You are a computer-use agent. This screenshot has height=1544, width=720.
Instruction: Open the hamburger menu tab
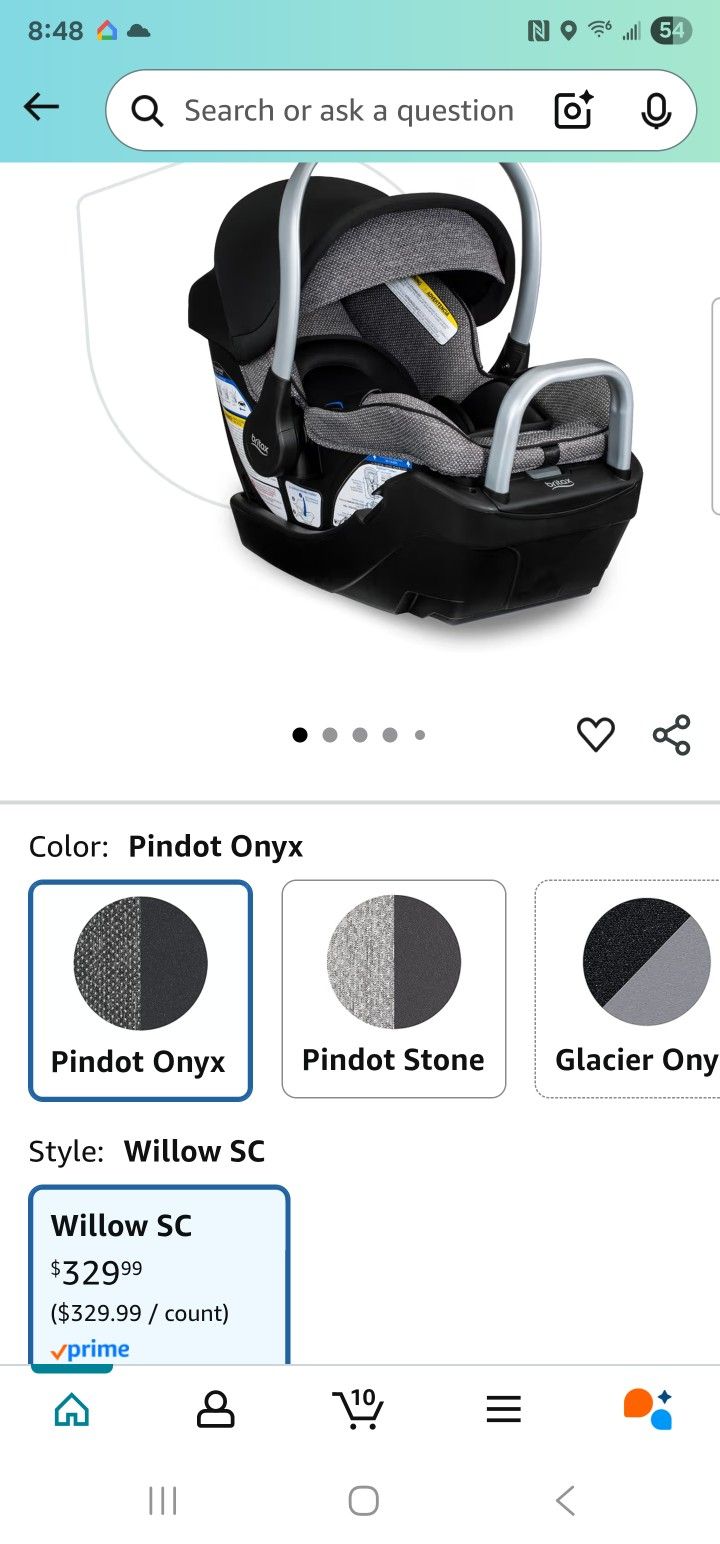click(x=504, y=1410)
